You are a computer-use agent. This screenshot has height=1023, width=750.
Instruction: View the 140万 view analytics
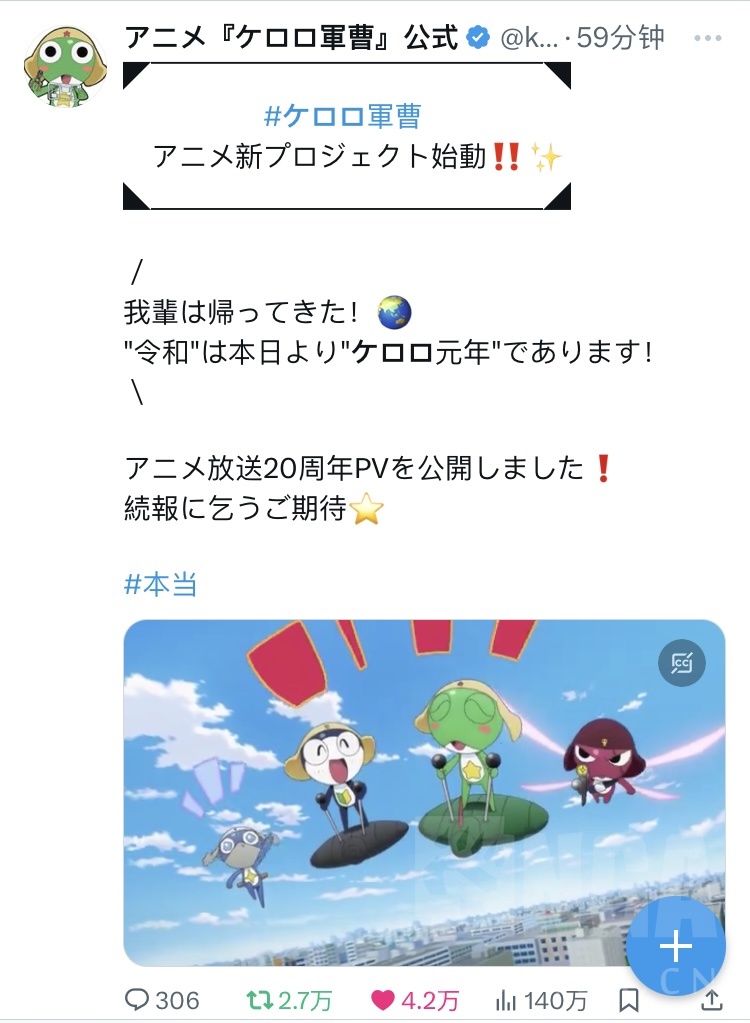[x=507, y=999]
